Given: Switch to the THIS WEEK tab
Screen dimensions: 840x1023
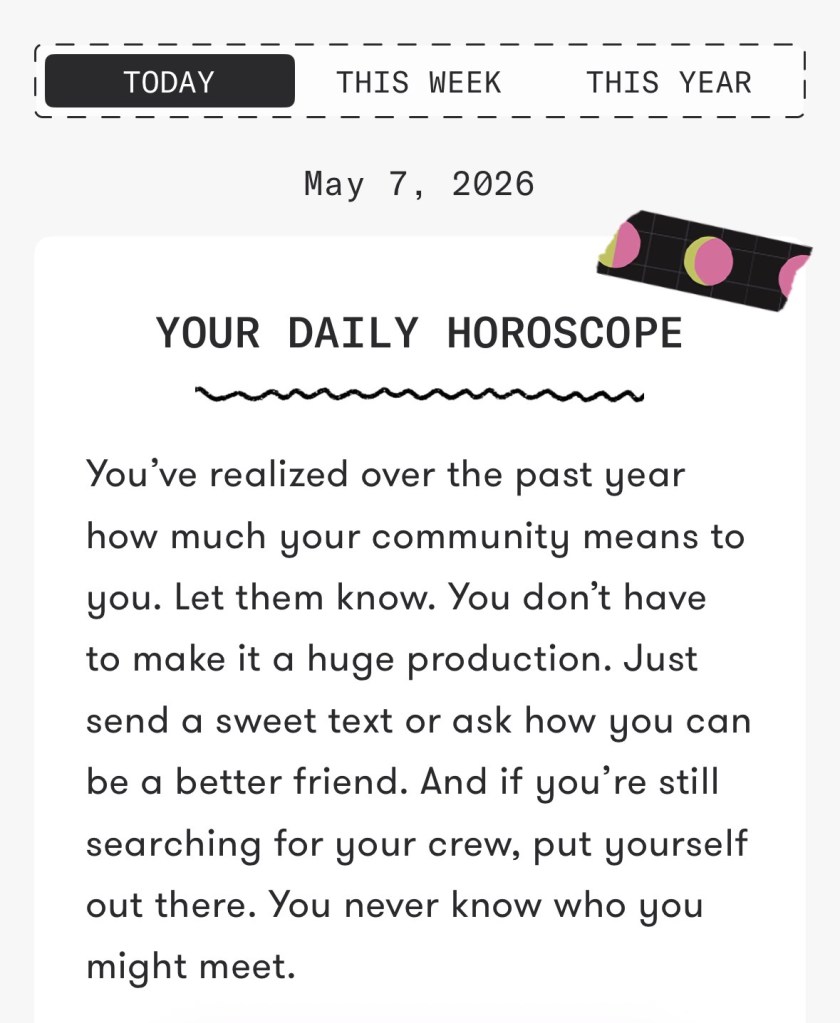Looking at the screenshot, I should [x=419, y=82].
